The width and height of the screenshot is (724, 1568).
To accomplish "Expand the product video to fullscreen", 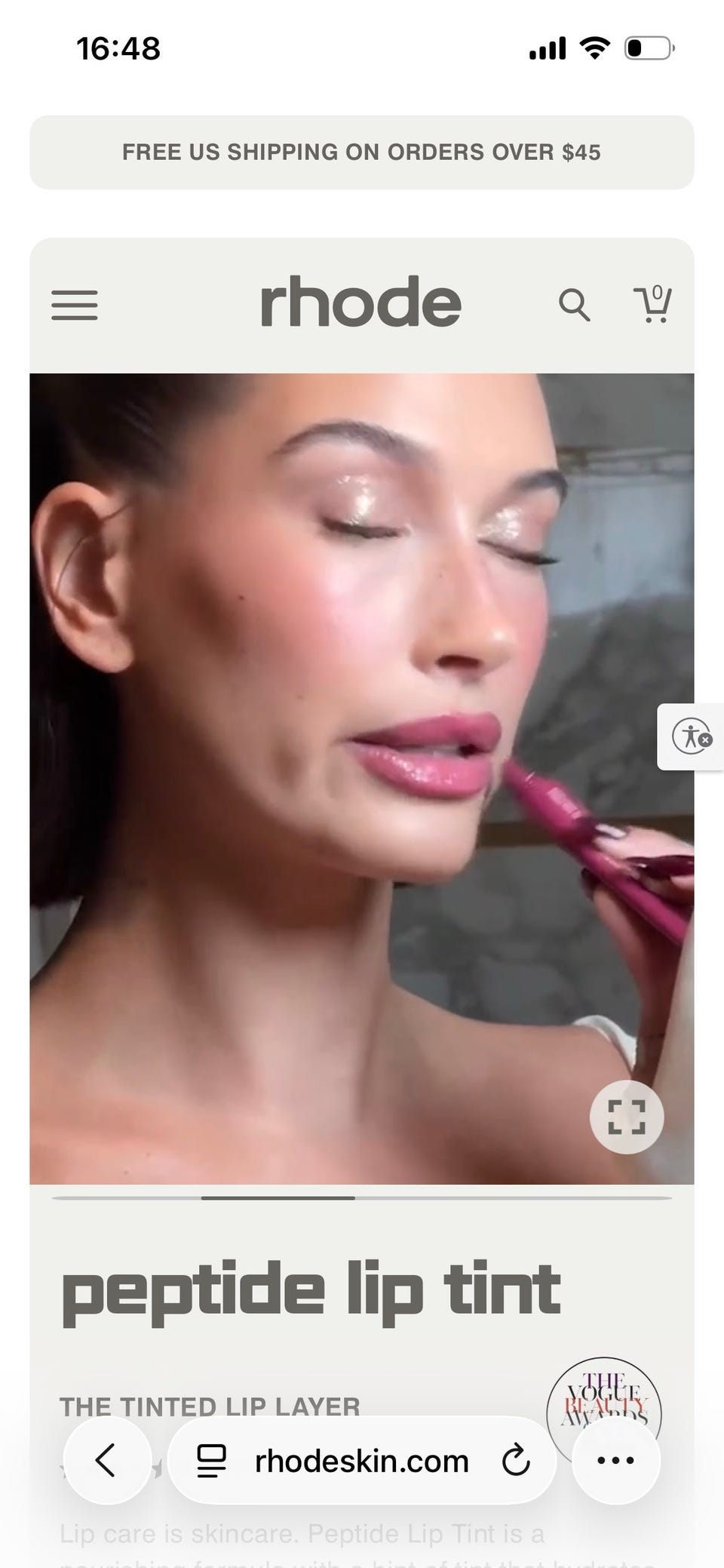I will tap(627, 1117).
